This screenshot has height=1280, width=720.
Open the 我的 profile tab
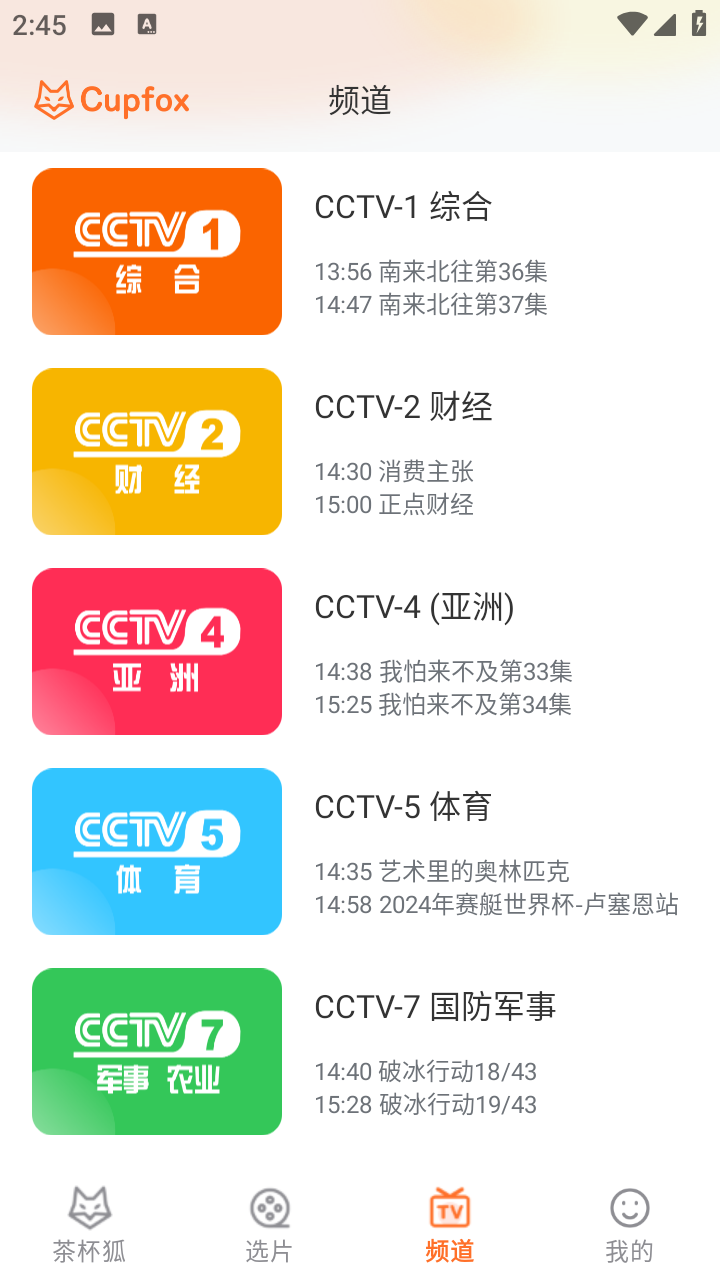tap(630, 1225)
